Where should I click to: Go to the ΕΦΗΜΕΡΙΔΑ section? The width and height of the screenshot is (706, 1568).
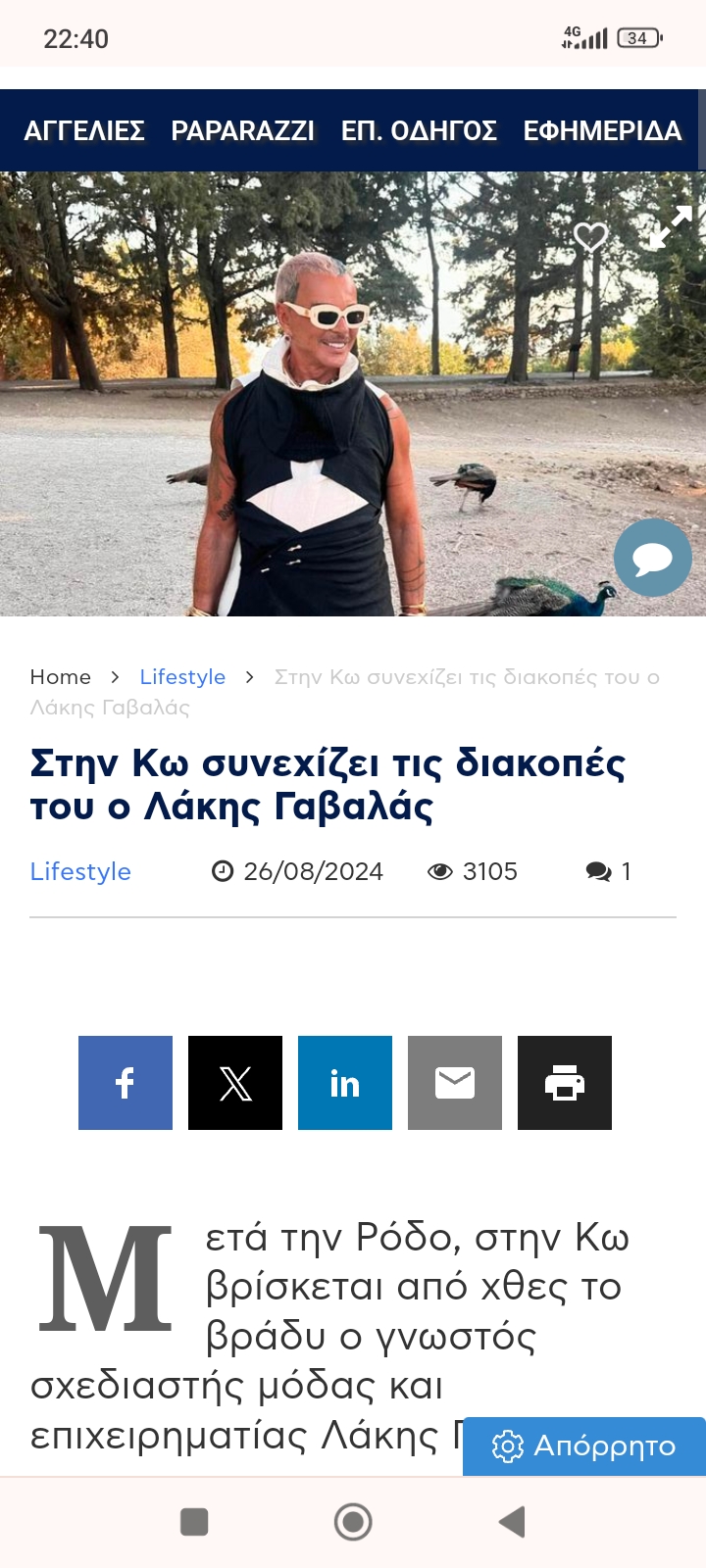602,130
